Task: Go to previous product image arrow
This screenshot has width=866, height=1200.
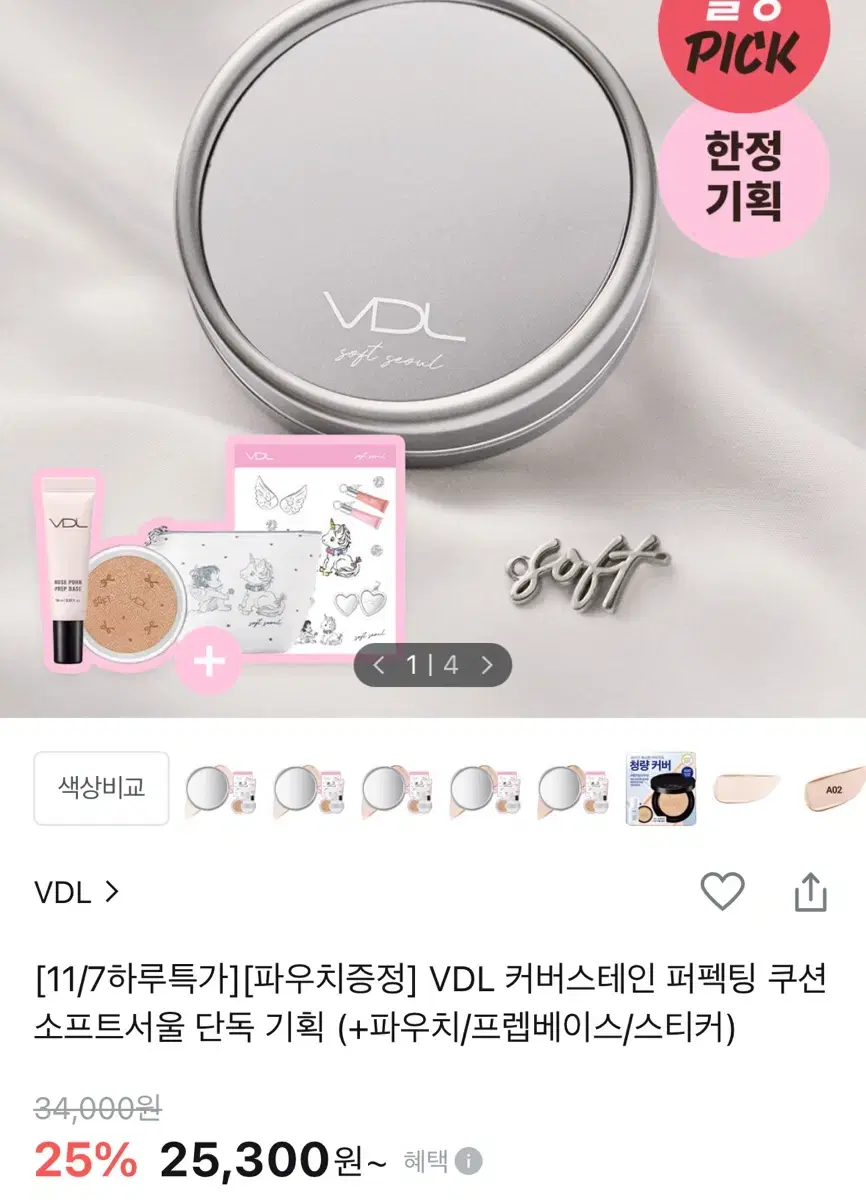Action: click(379, 663)
